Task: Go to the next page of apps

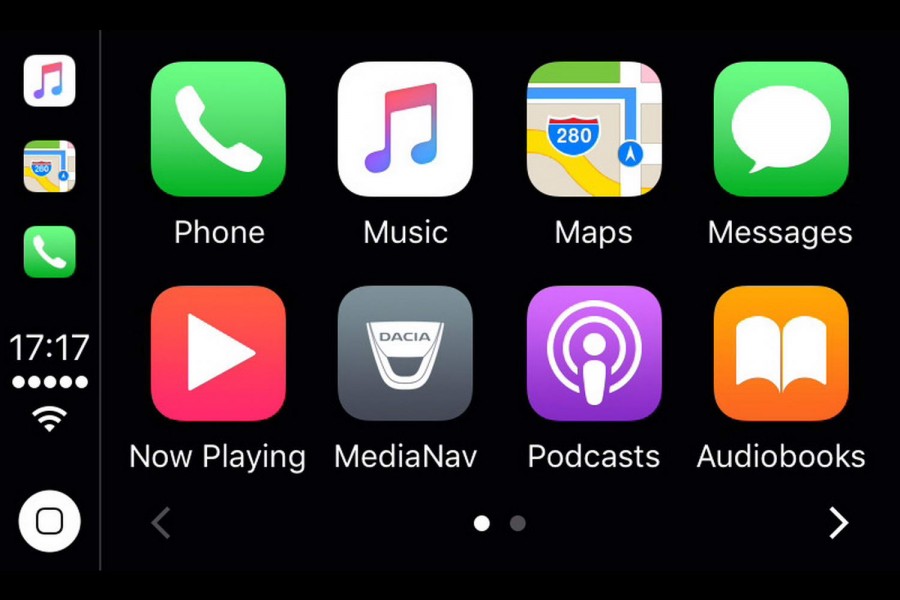Action: pos(838,522)
